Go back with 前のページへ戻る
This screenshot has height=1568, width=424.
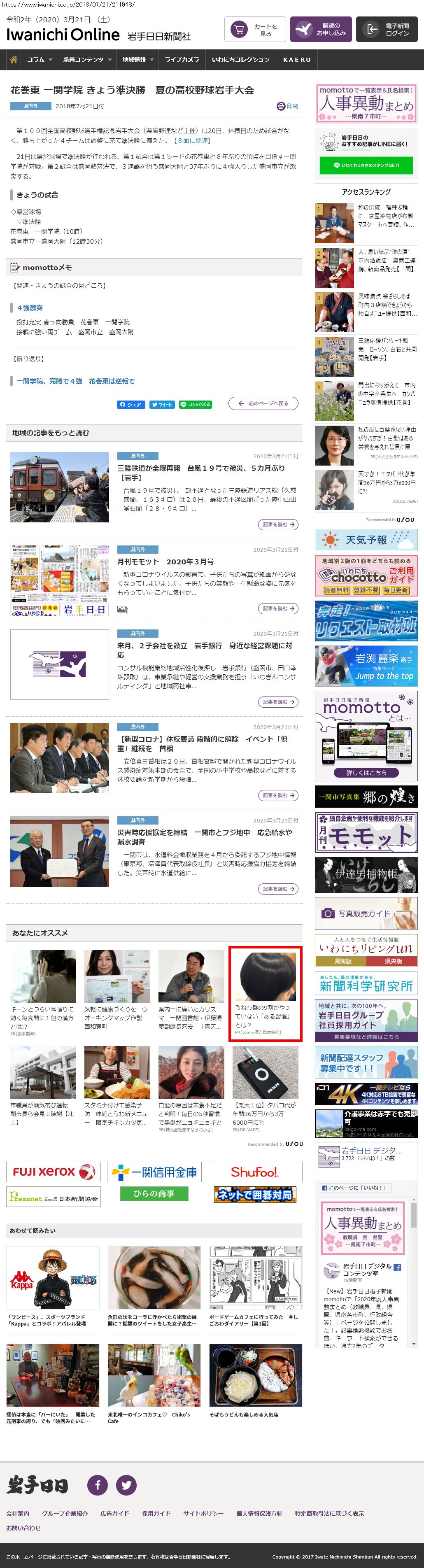point(263,403)
